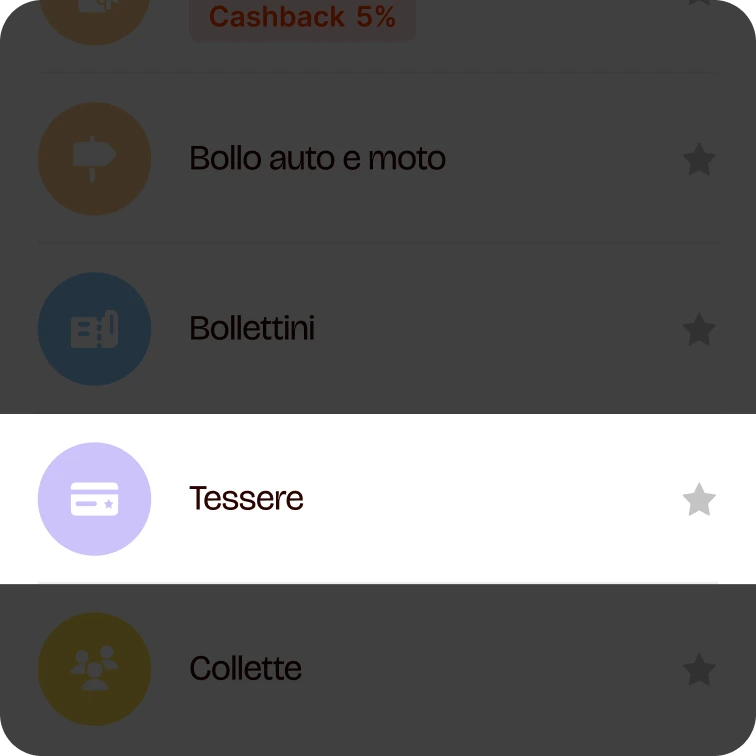Mark Tessere as favorite with its star
The image size is (756, 756).
pos(699,499)
